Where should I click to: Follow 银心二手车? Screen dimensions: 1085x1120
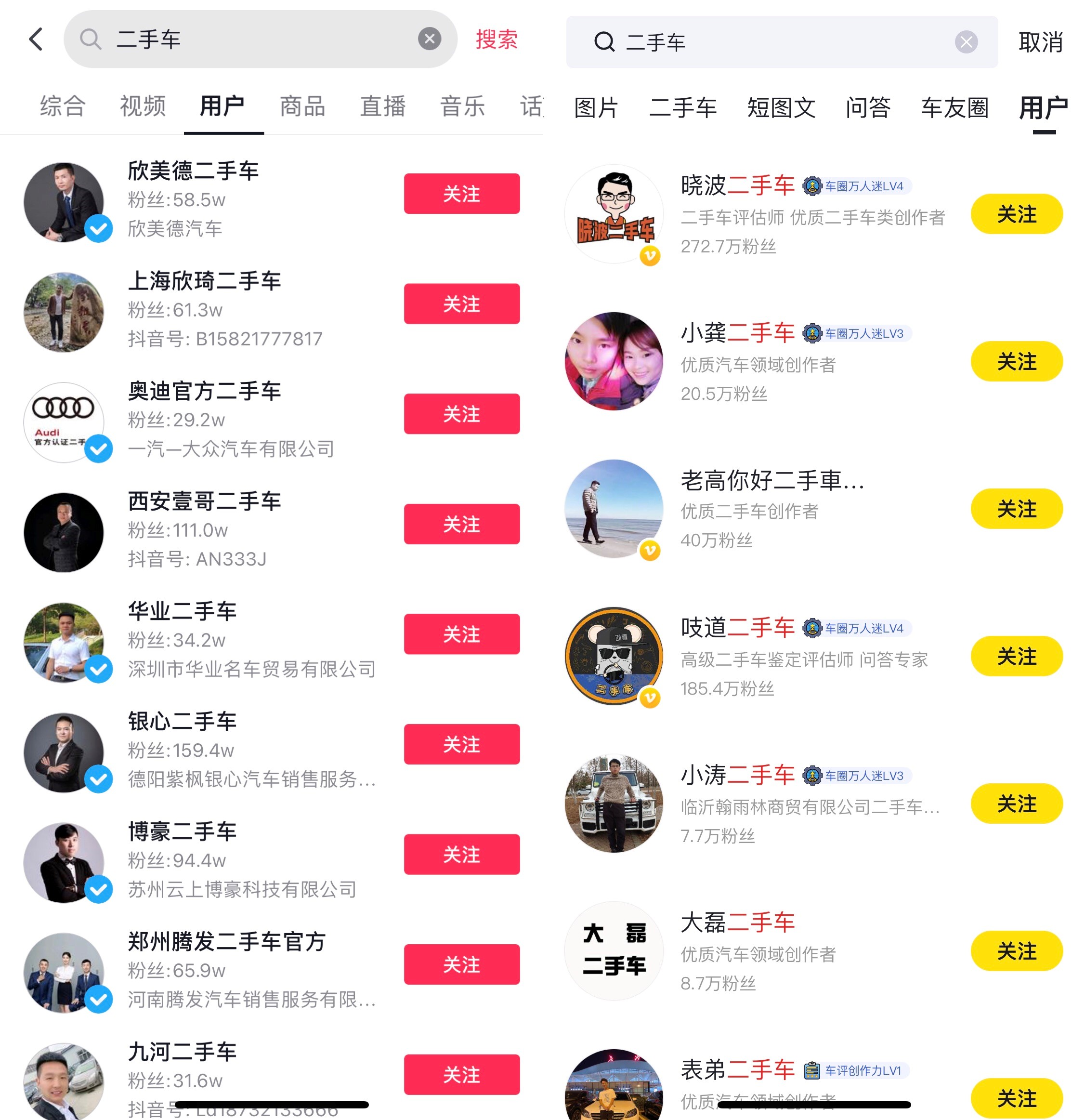(x=462, y=744)
